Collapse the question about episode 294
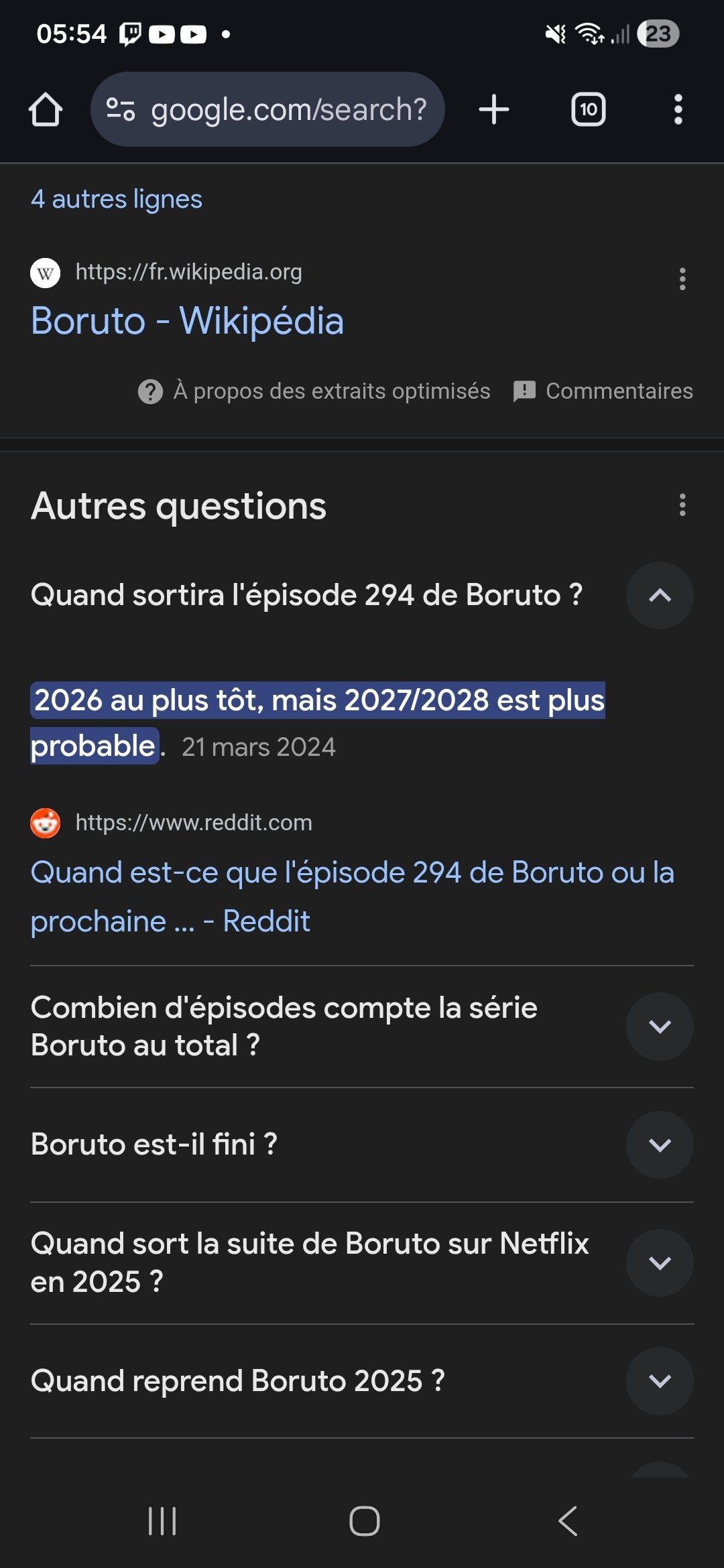Screen dimensions: 724x1568 tap(660, 595)
